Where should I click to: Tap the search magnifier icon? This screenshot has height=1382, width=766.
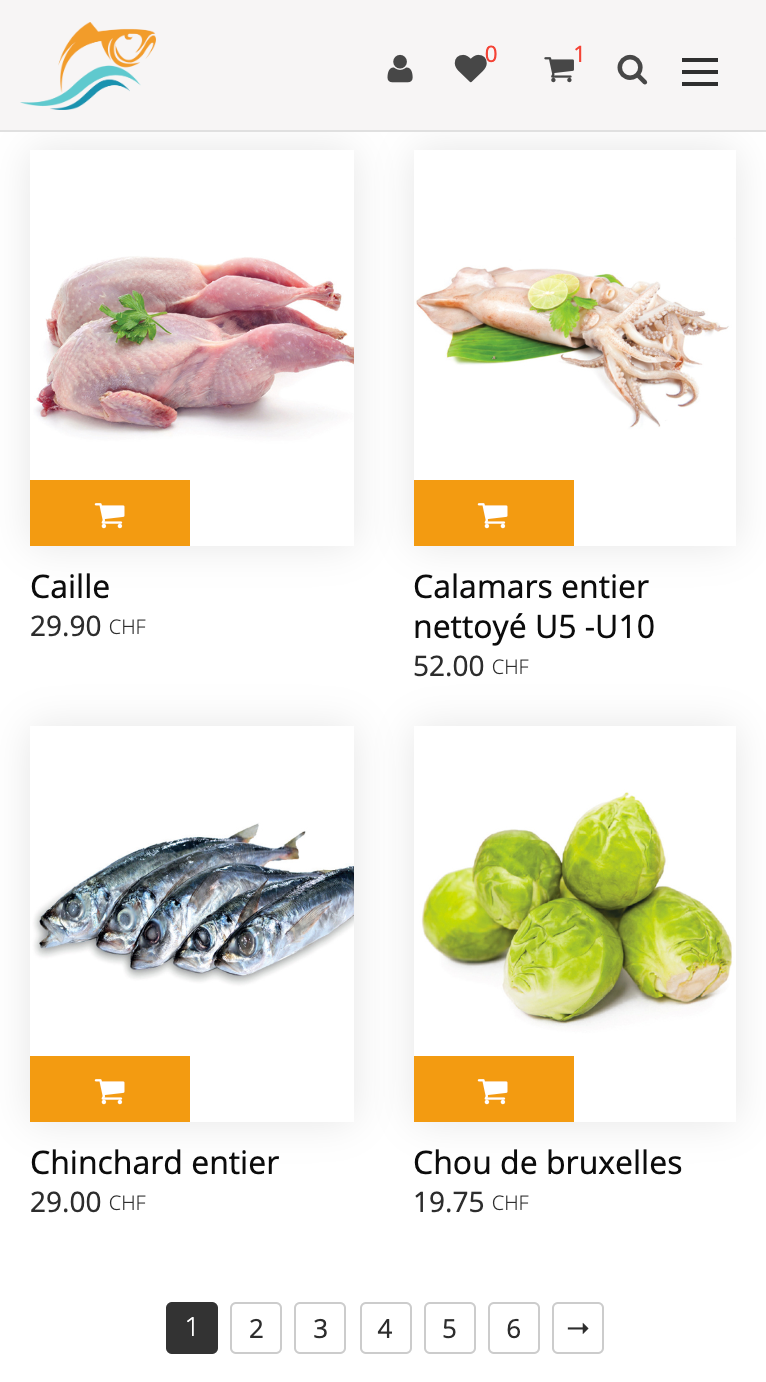pyautogui.click(x=632, y=70)
